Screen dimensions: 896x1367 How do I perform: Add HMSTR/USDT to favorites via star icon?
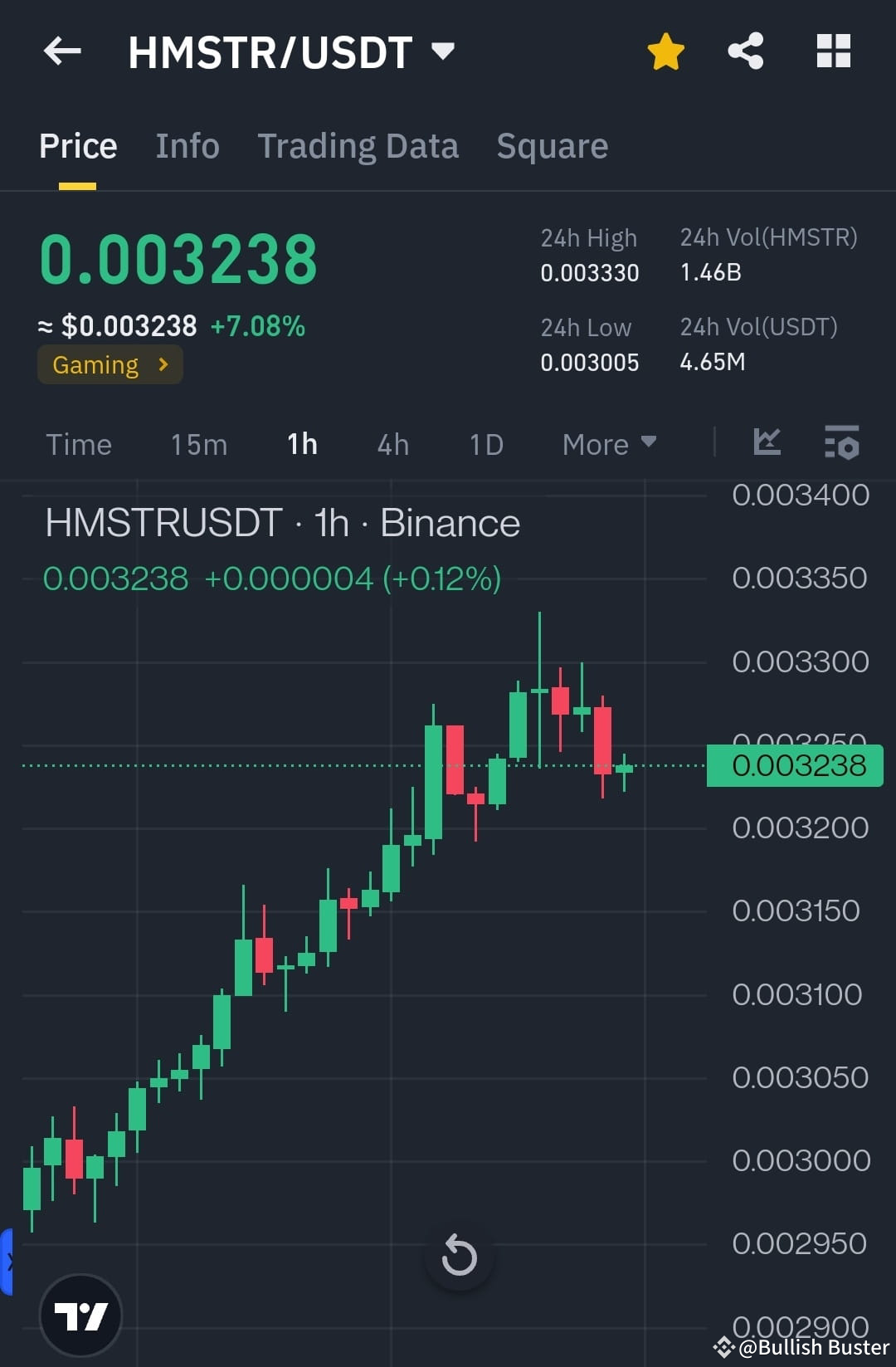(x=665, y=51)
